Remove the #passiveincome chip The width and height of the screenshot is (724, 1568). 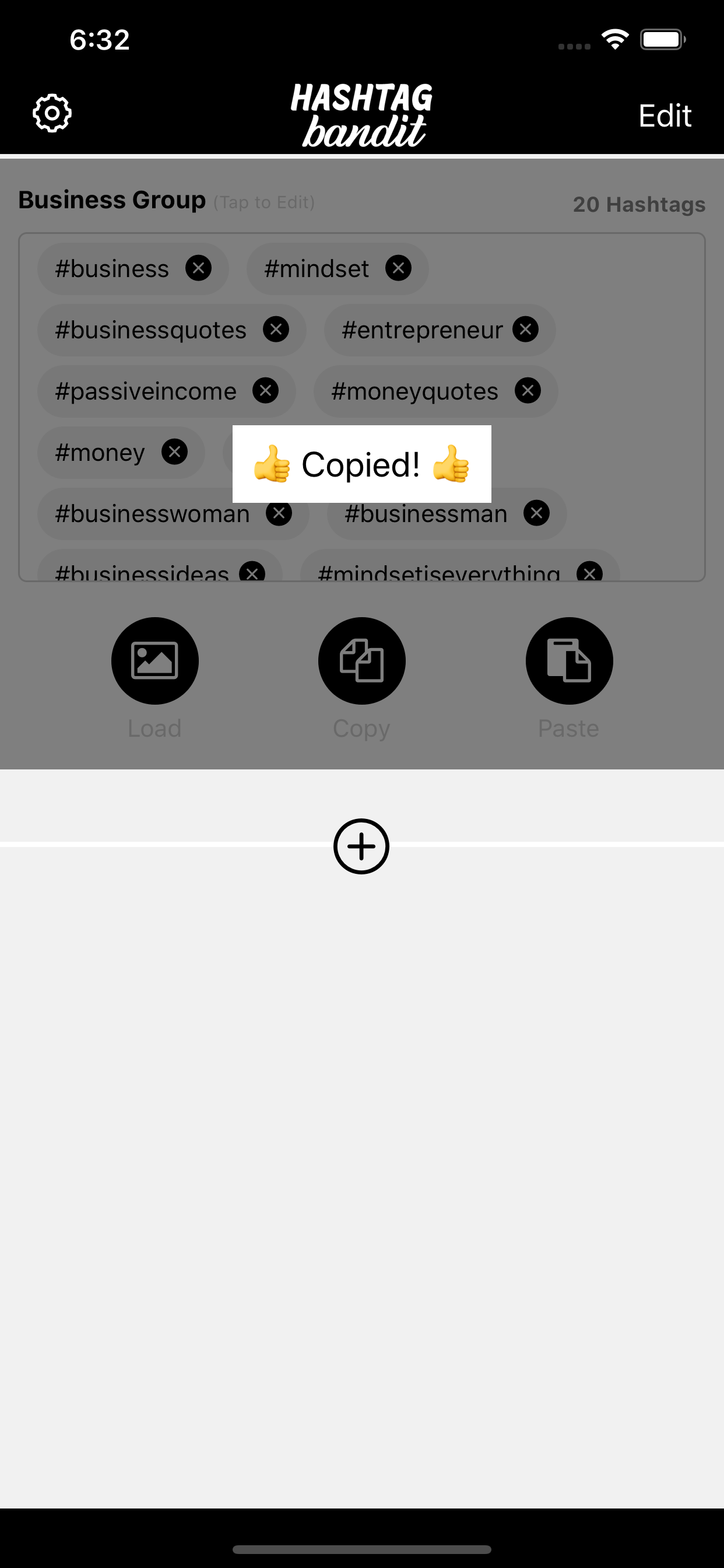point(266,391)
